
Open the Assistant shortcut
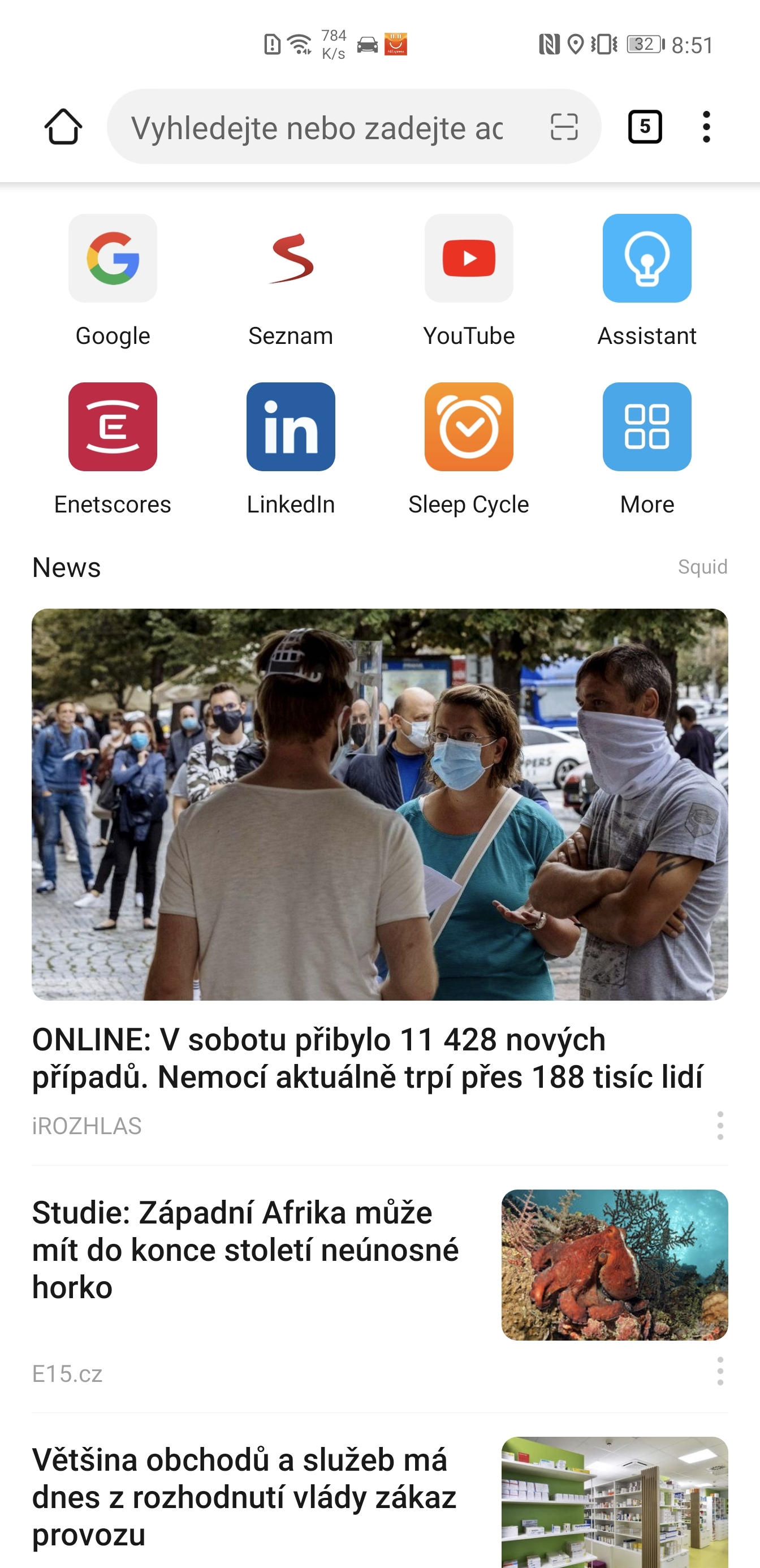click(x=647, y=259)
